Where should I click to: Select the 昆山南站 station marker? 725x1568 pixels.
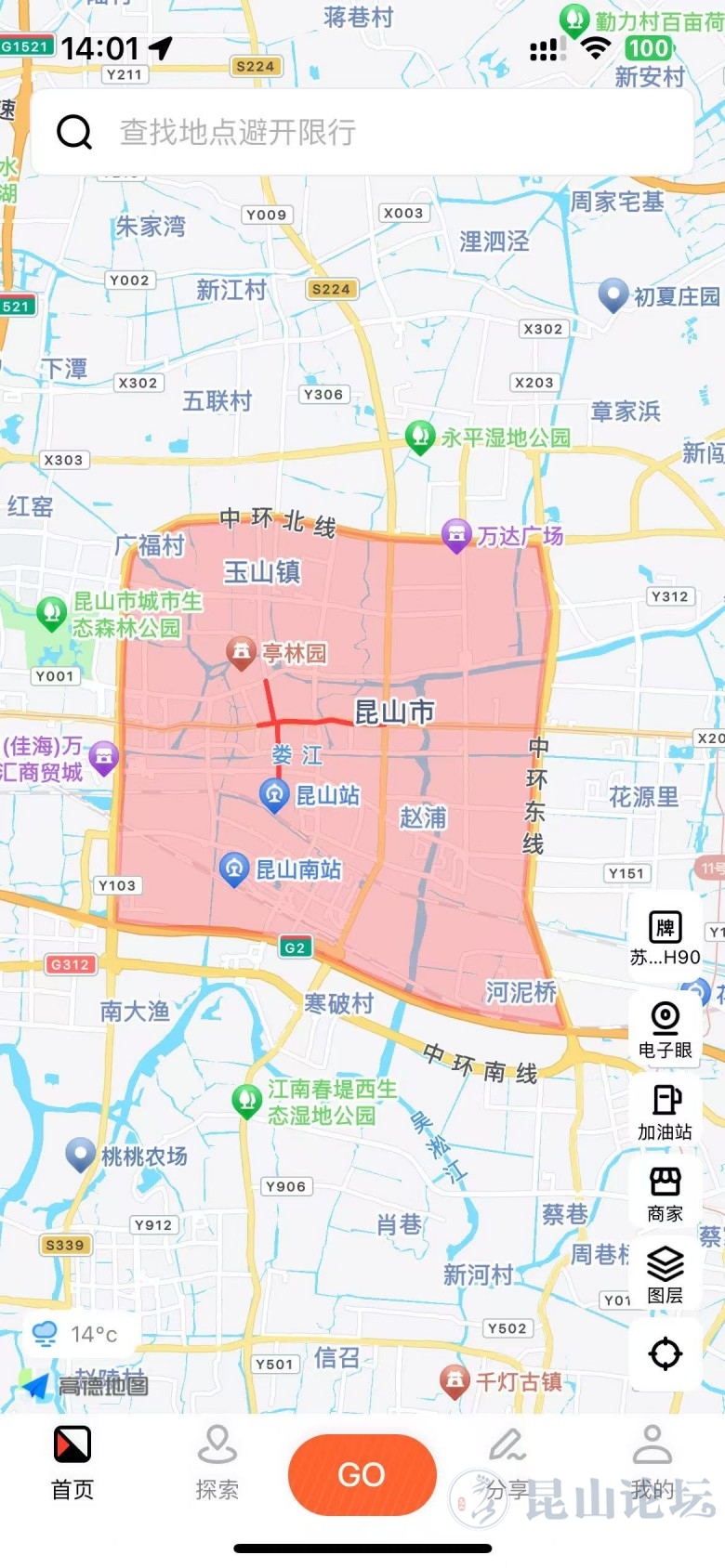(x=234, y=869)
